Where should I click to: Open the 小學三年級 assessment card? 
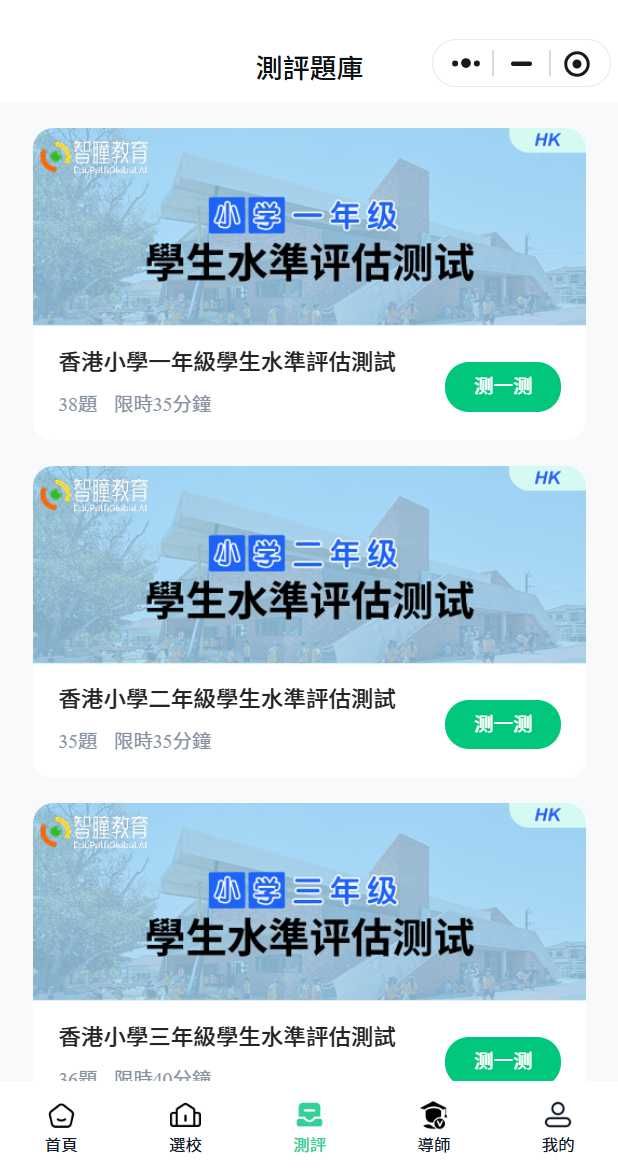point(309,902)
